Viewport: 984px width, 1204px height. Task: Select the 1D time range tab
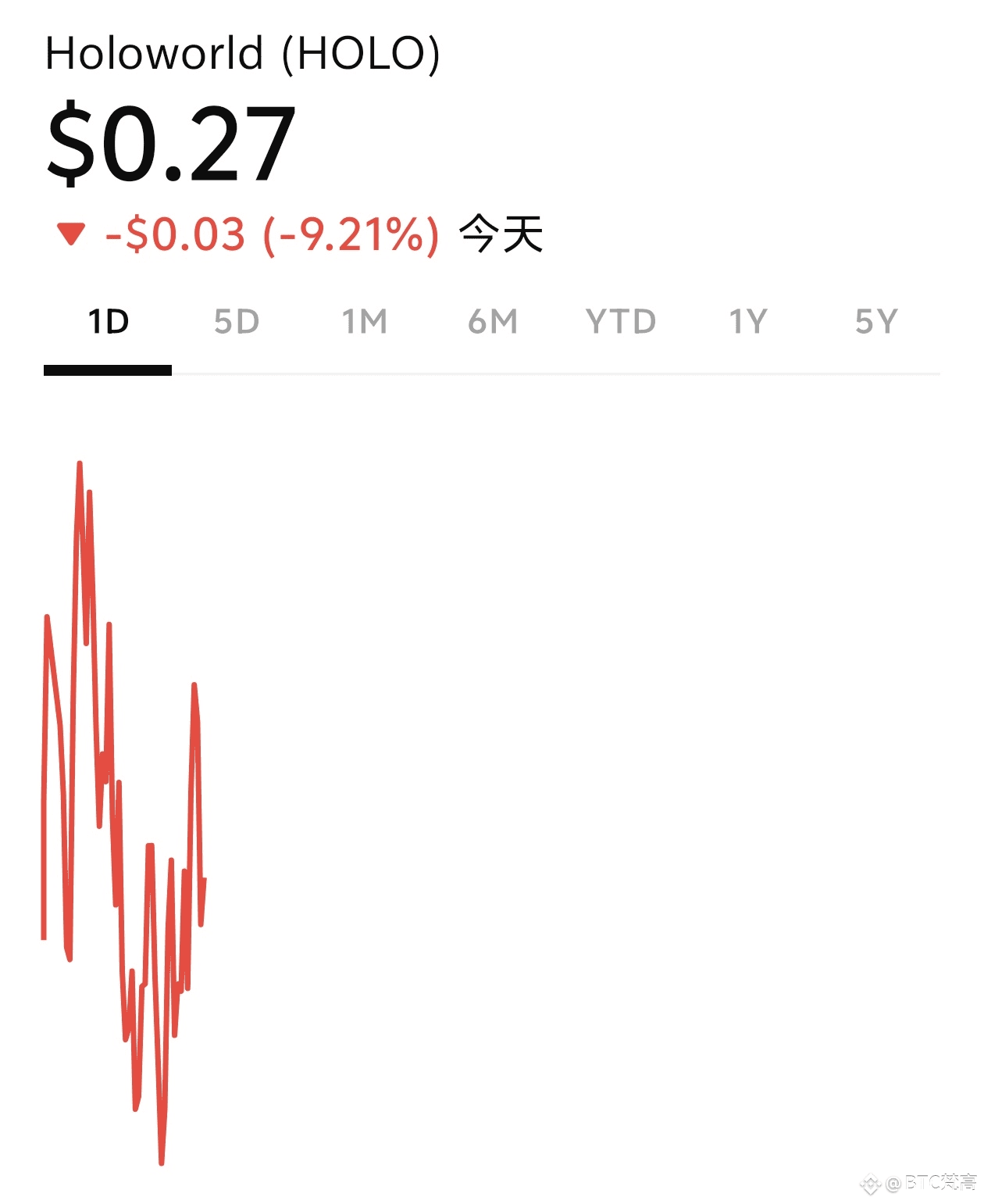pyautogui.click(x=108, y=322)
